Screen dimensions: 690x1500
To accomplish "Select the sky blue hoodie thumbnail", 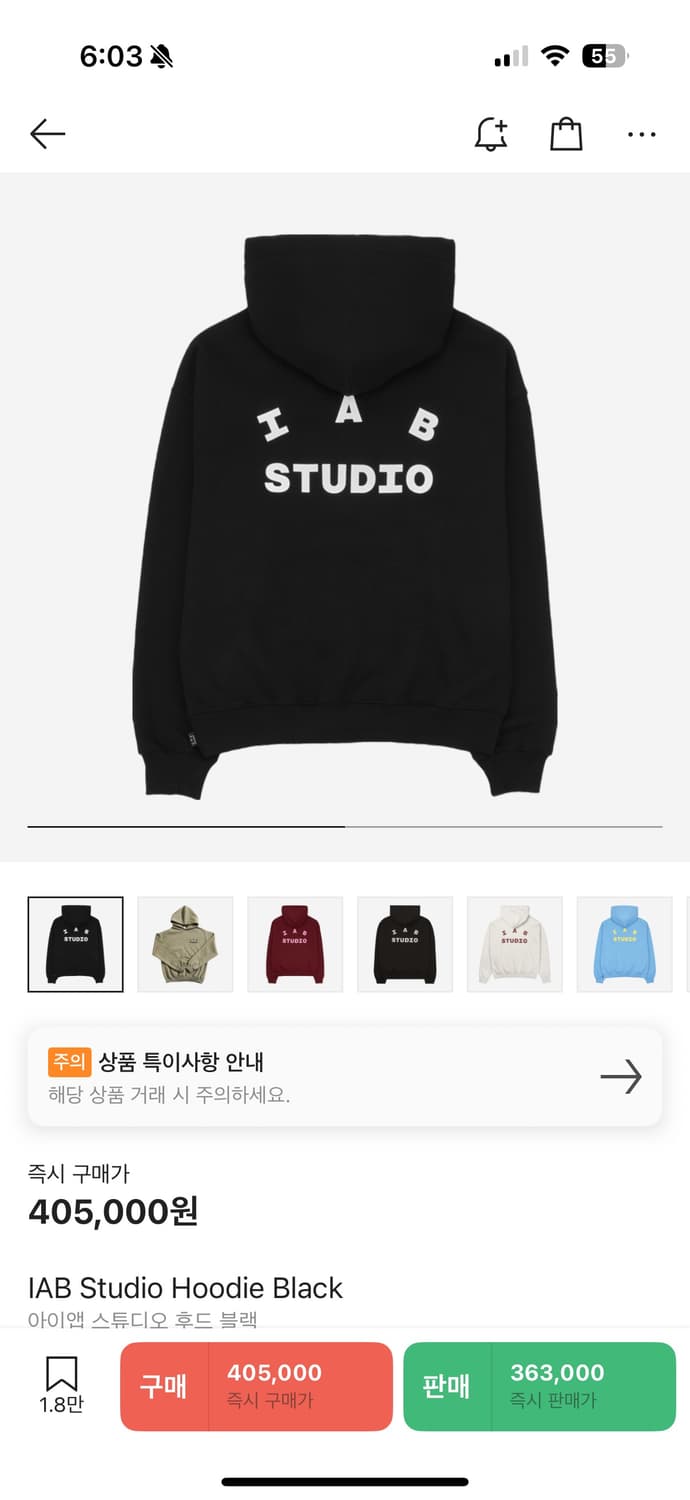I will 624,944.
